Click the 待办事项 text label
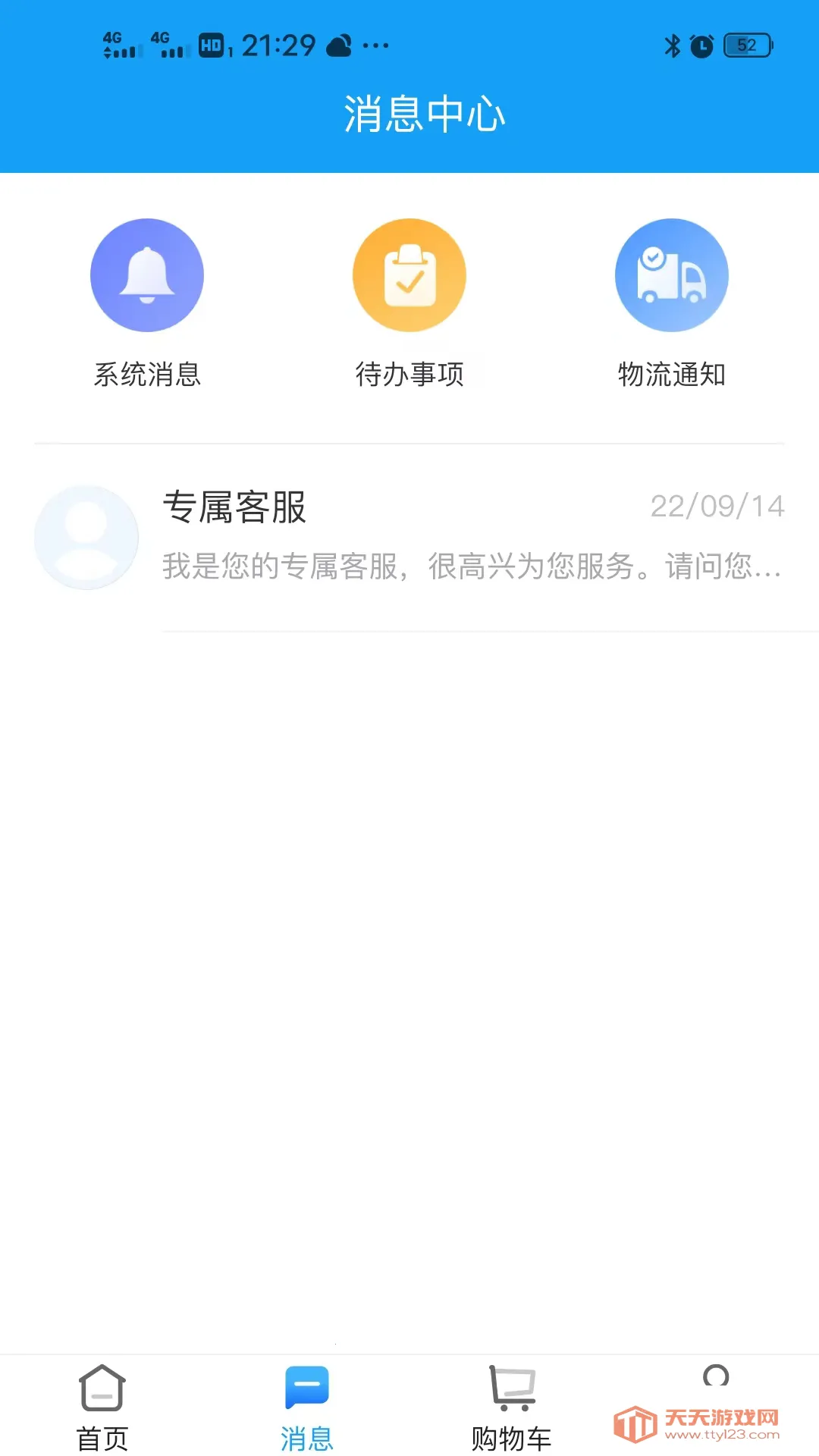Image resolution: width=819 pixels, height=1456 pixels. pyautogui.click(x=409, y=375)
